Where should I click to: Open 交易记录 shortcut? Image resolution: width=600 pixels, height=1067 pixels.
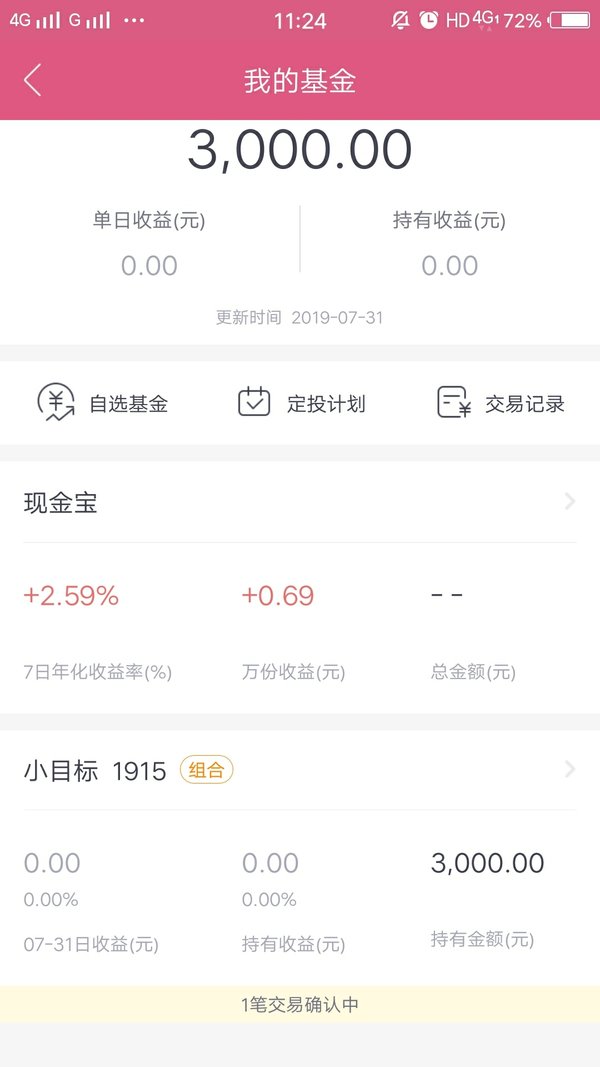click(x=500, y=403)
